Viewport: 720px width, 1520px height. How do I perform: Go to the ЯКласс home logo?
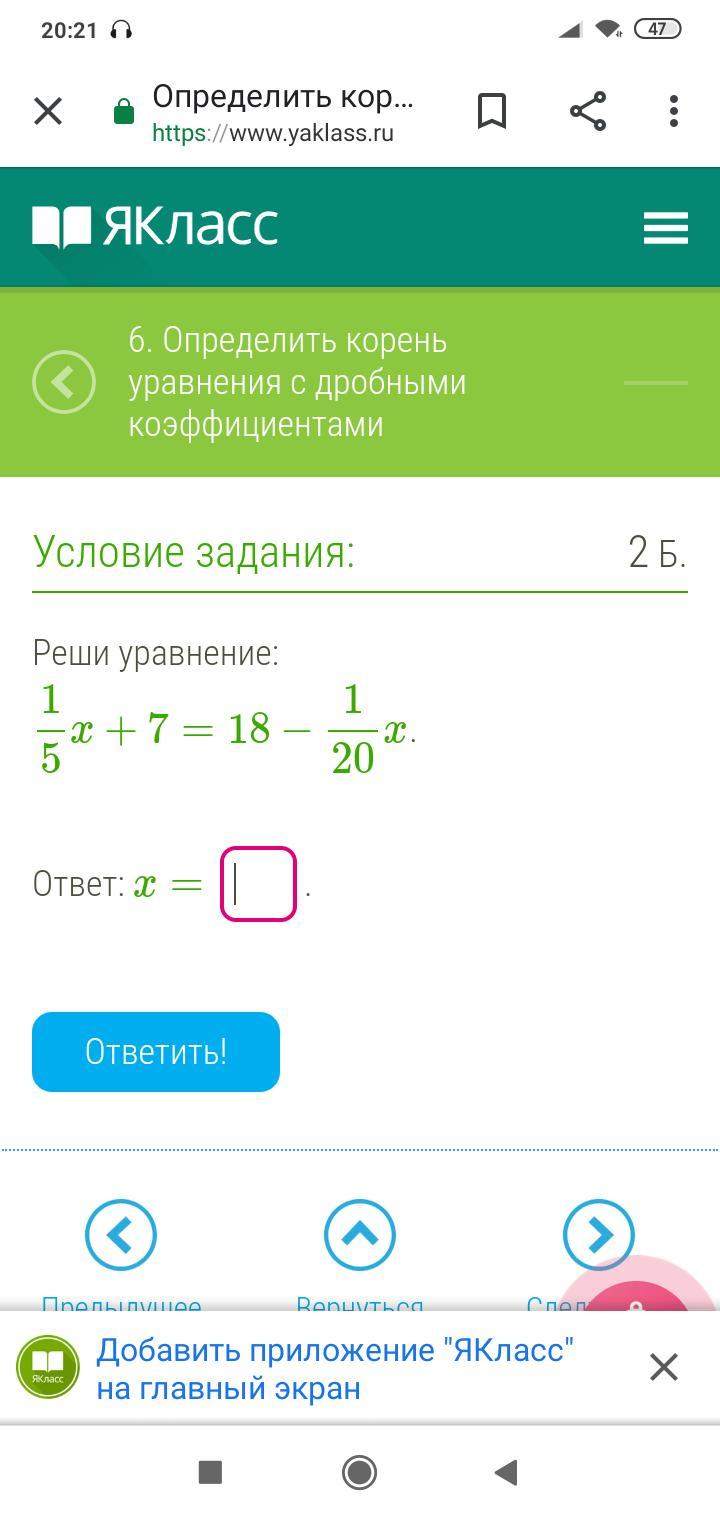pyautogui.click(x=156, y=227)
